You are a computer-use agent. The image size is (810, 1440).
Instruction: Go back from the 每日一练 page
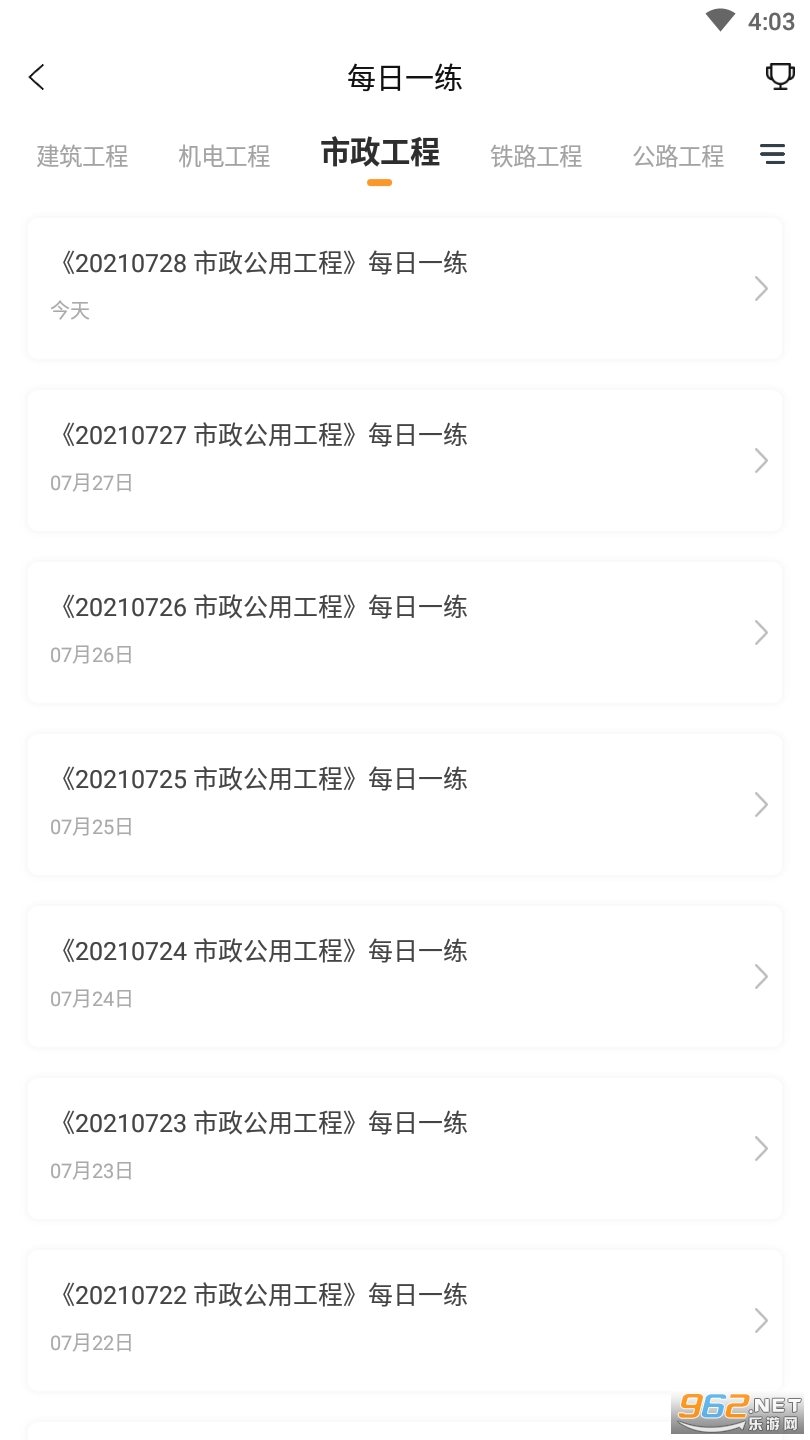37,77
